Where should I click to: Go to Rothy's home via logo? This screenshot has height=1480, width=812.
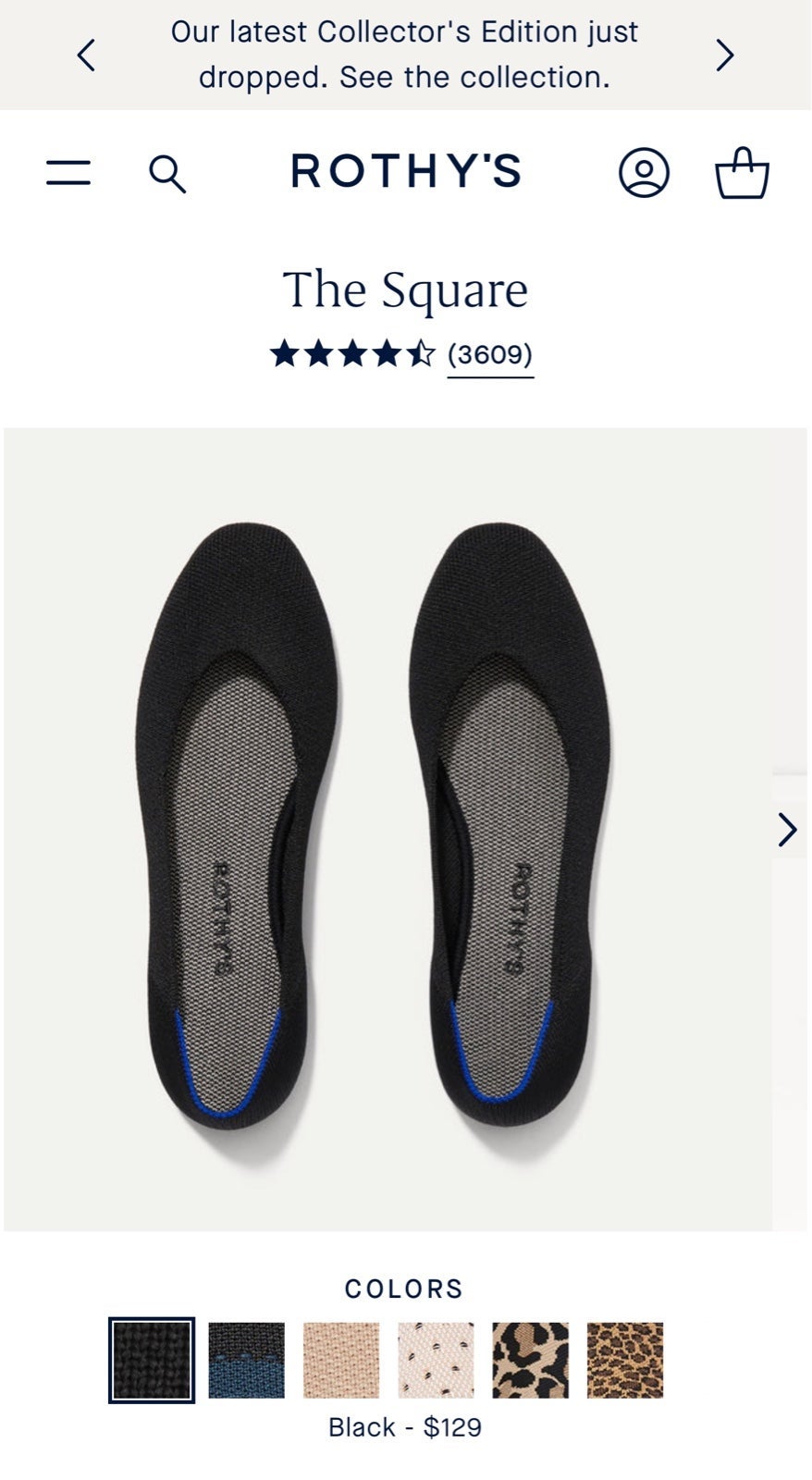click(406, 172)
